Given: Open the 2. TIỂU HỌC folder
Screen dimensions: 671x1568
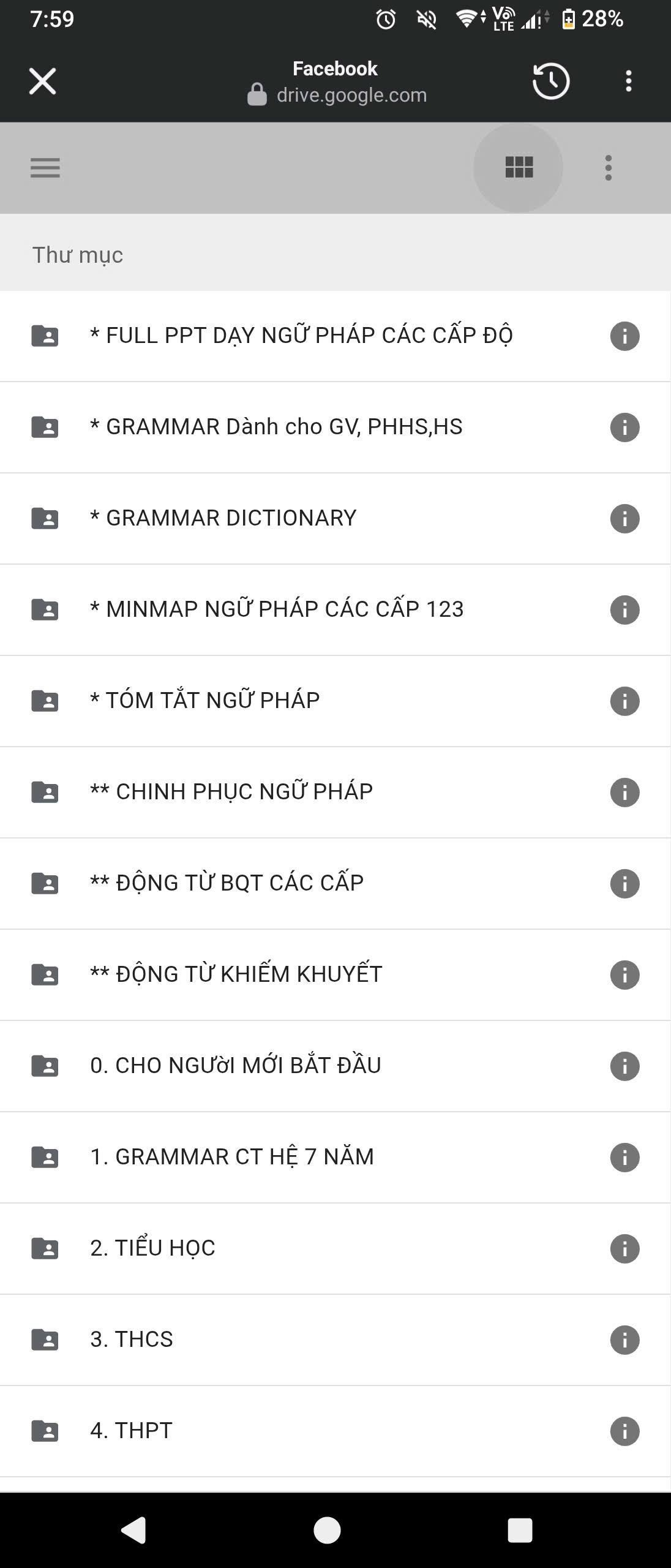Looking at the screenshot, I should (153, 1248).
